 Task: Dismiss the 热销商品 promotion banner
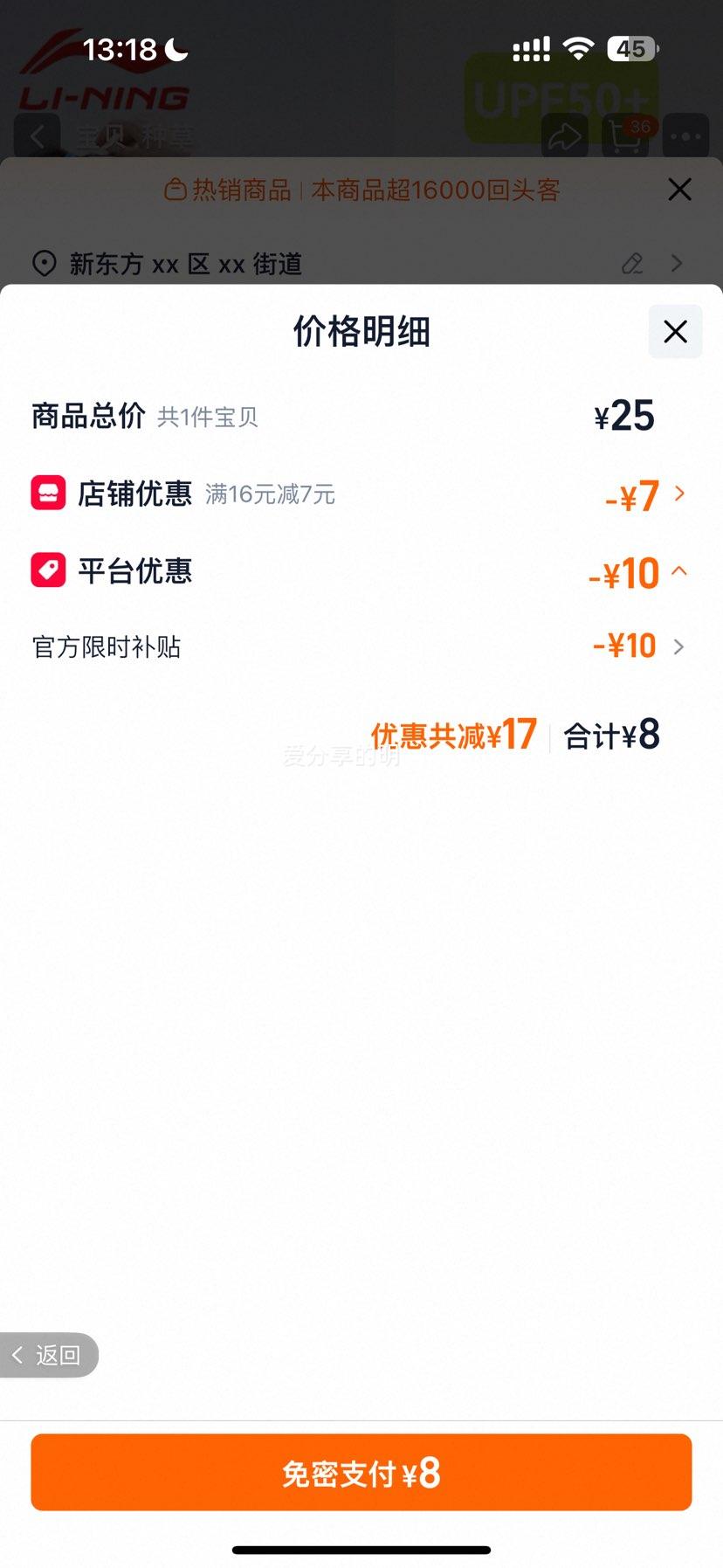pyautogui.click(x=679, y=190)
